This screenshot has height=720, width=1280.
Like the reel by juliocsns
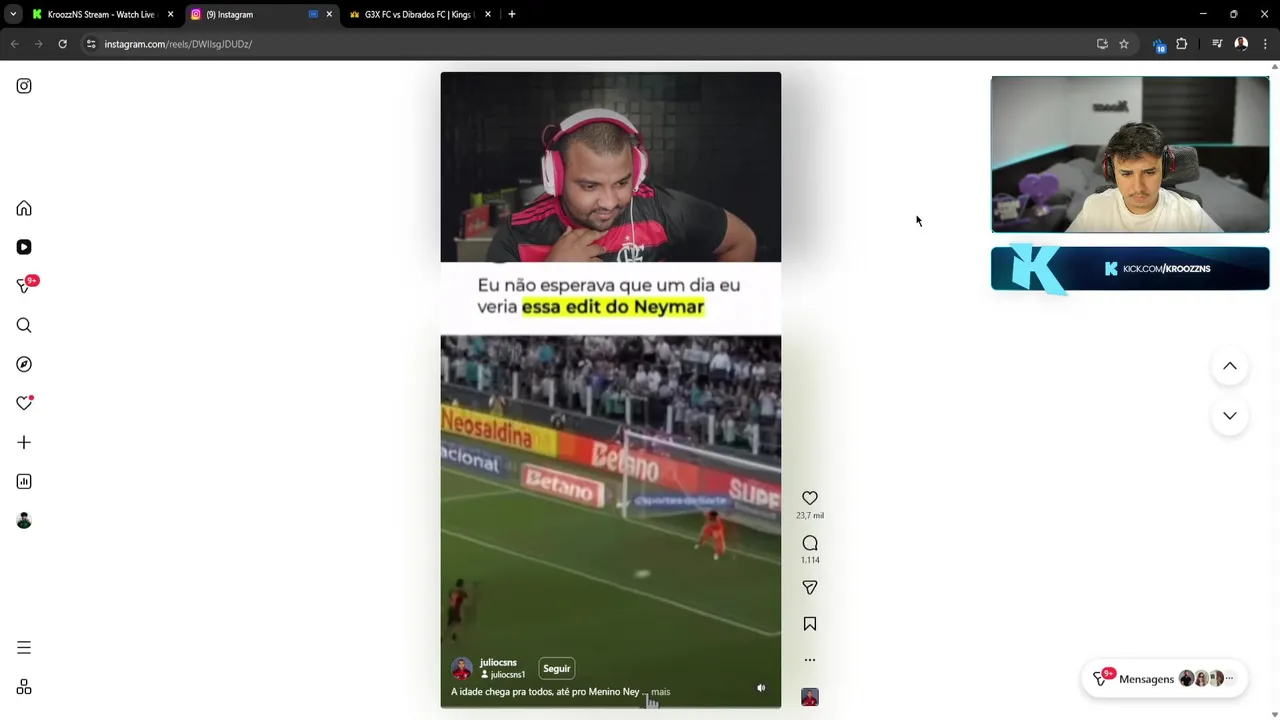[810, 498]
